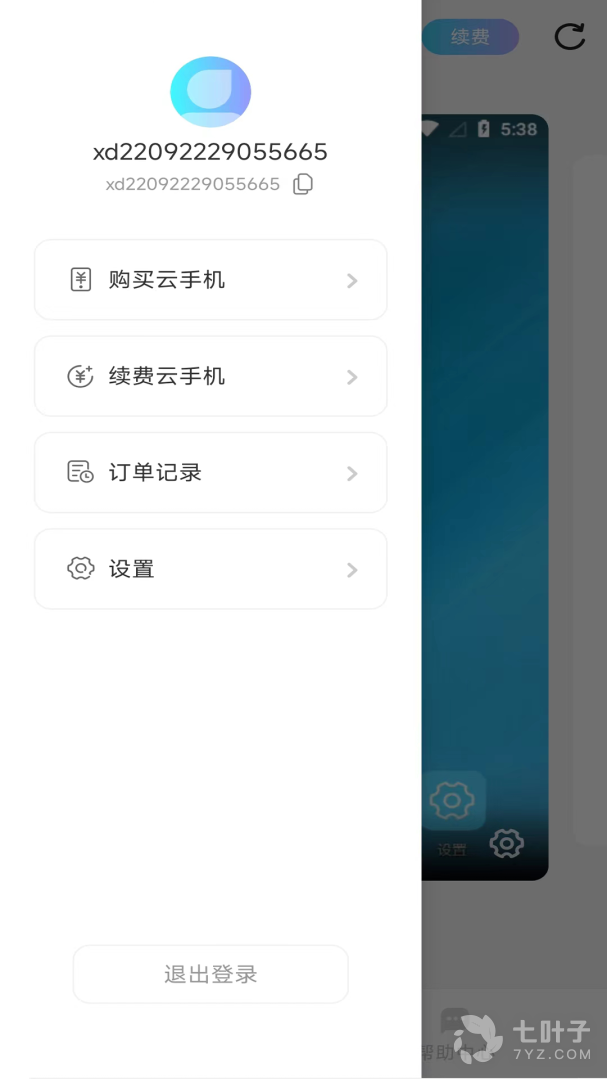Open 续费云手机 row
This screenshot has height=1080, width=607.
tap(210, 376)
